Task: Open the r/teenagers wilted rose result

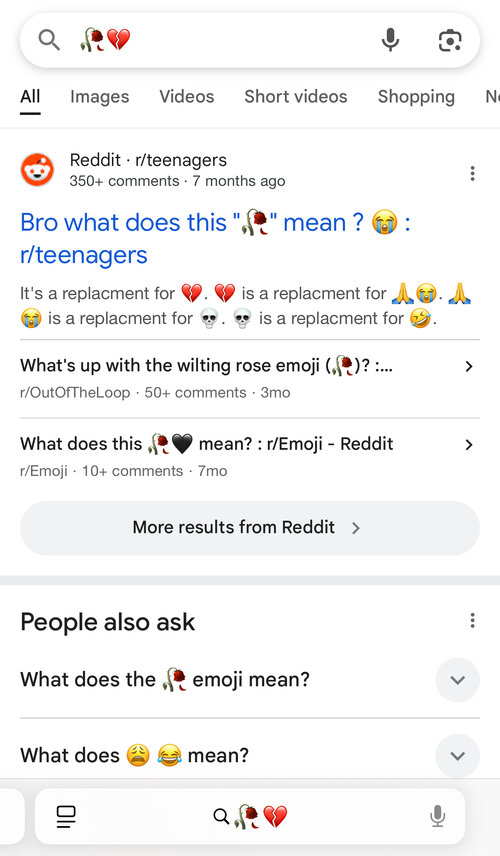Action: (215, 239)
